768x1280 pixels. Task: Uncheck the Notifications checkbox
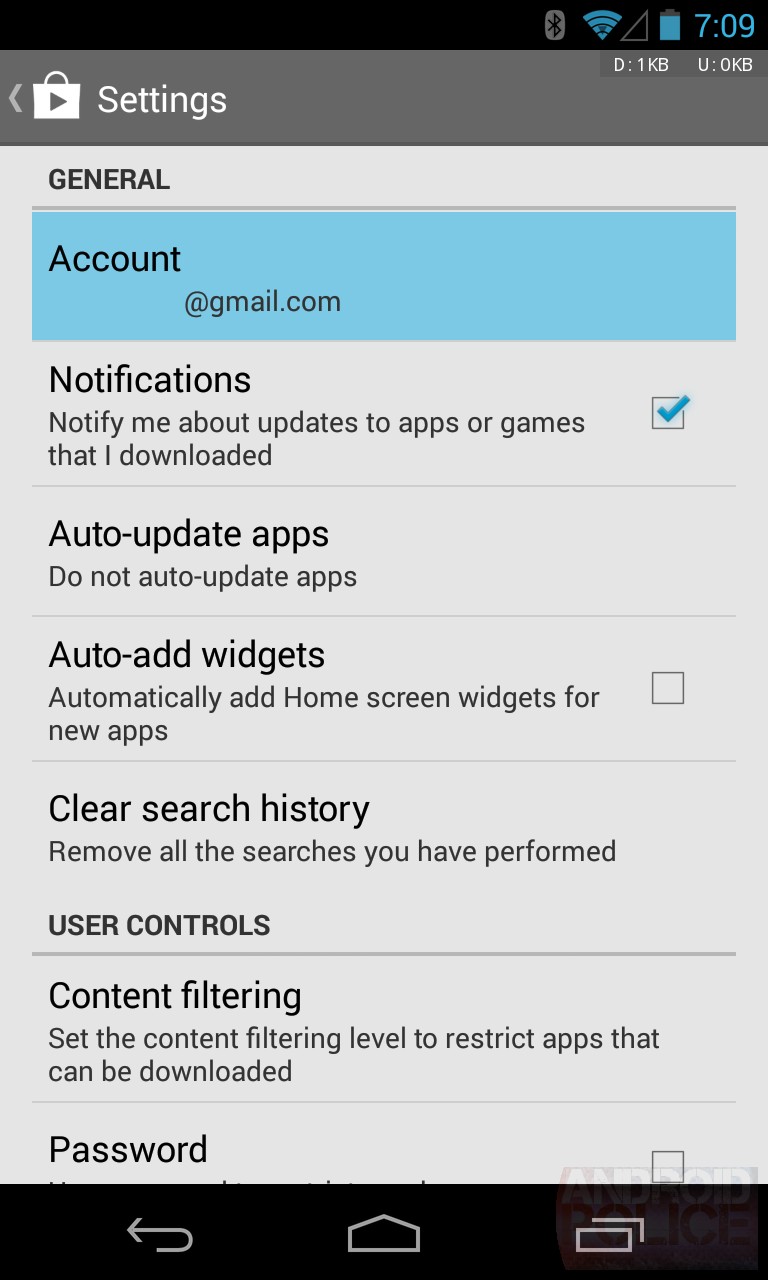(x=668, y=411)
